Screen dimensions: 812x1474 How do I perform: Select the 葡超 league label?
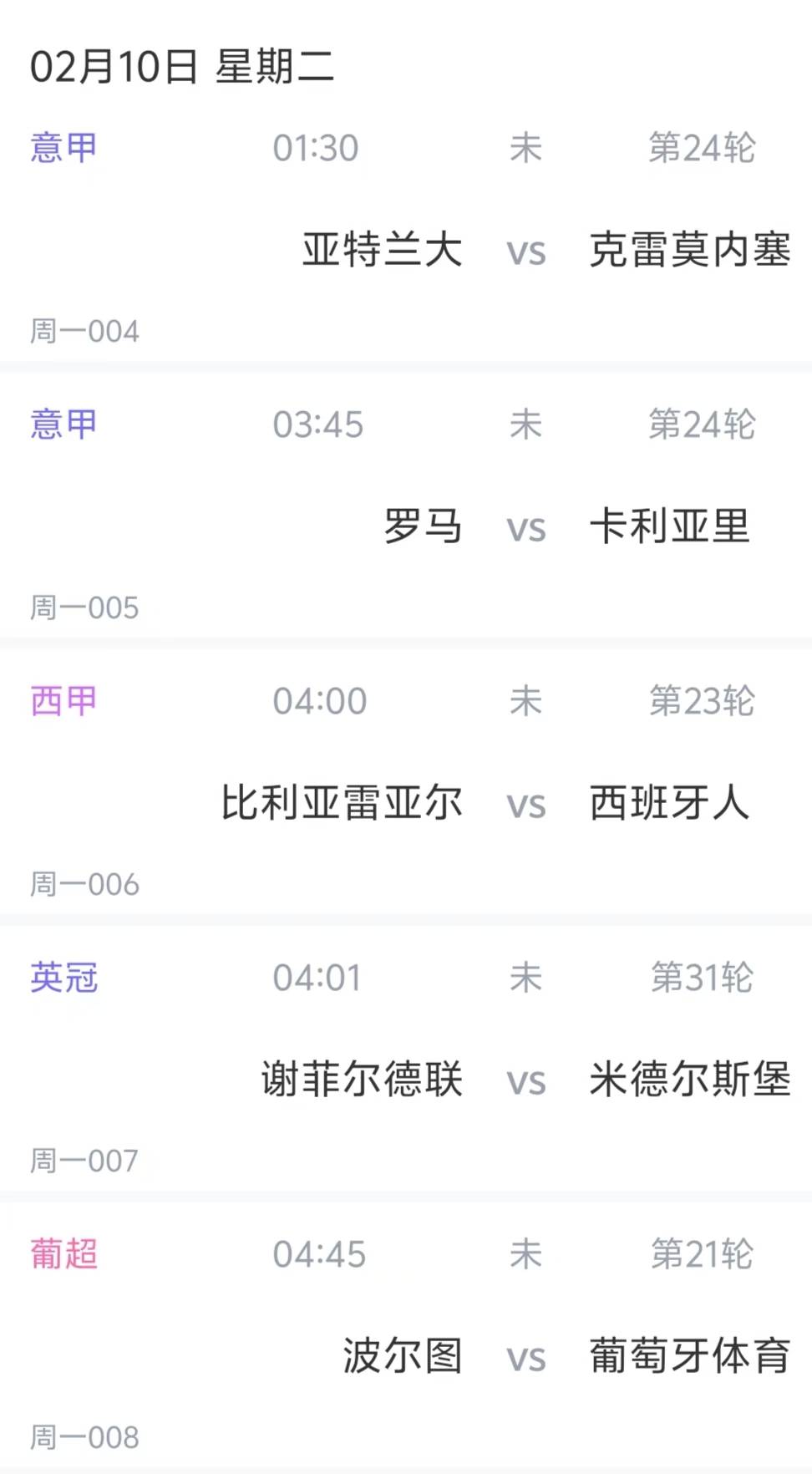click(63, 1254)
